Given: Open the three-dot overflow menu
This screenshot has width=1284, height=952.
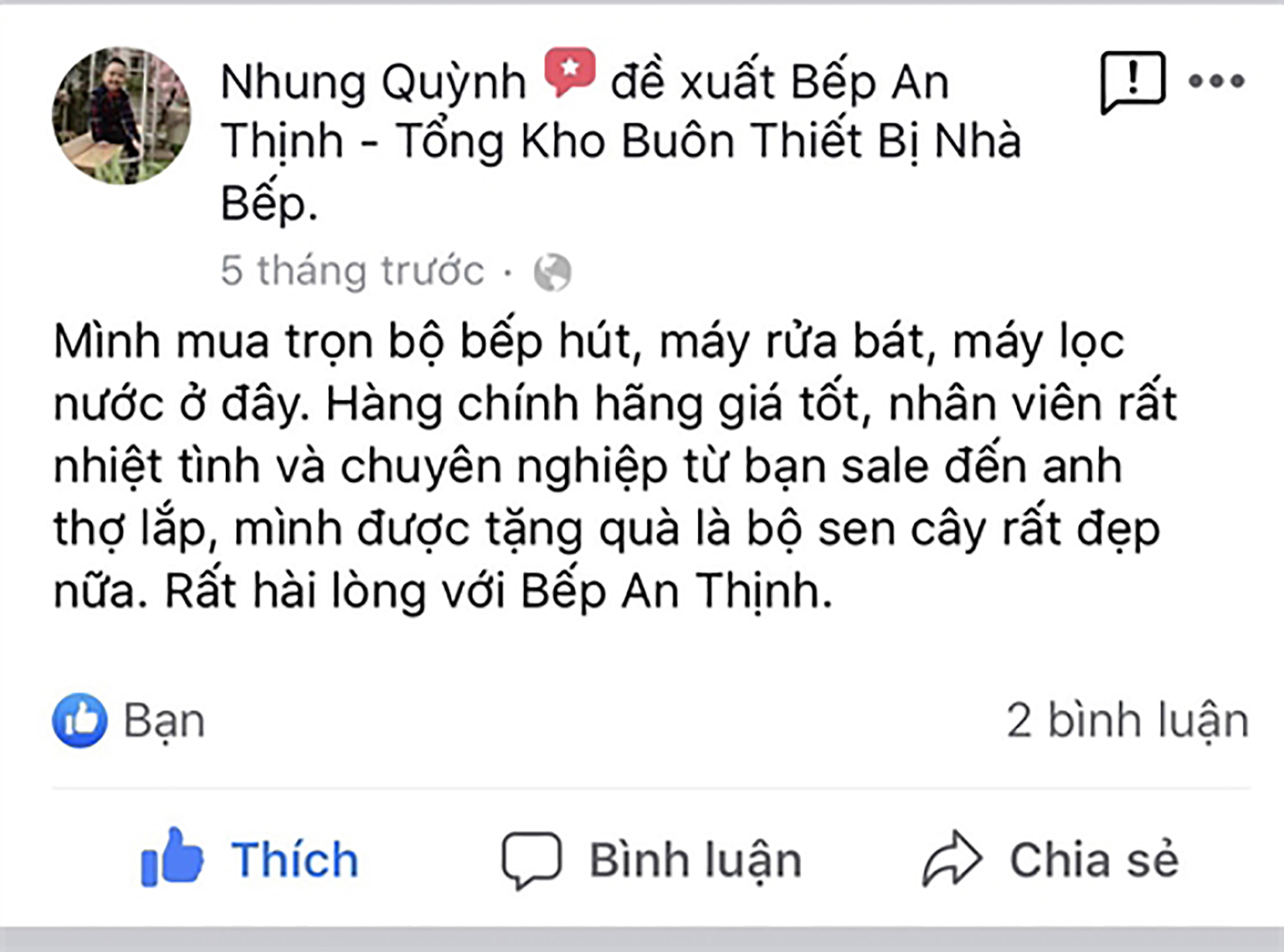Looking at the screenshot, I should pyautogui.click(x=1217, y=80).
